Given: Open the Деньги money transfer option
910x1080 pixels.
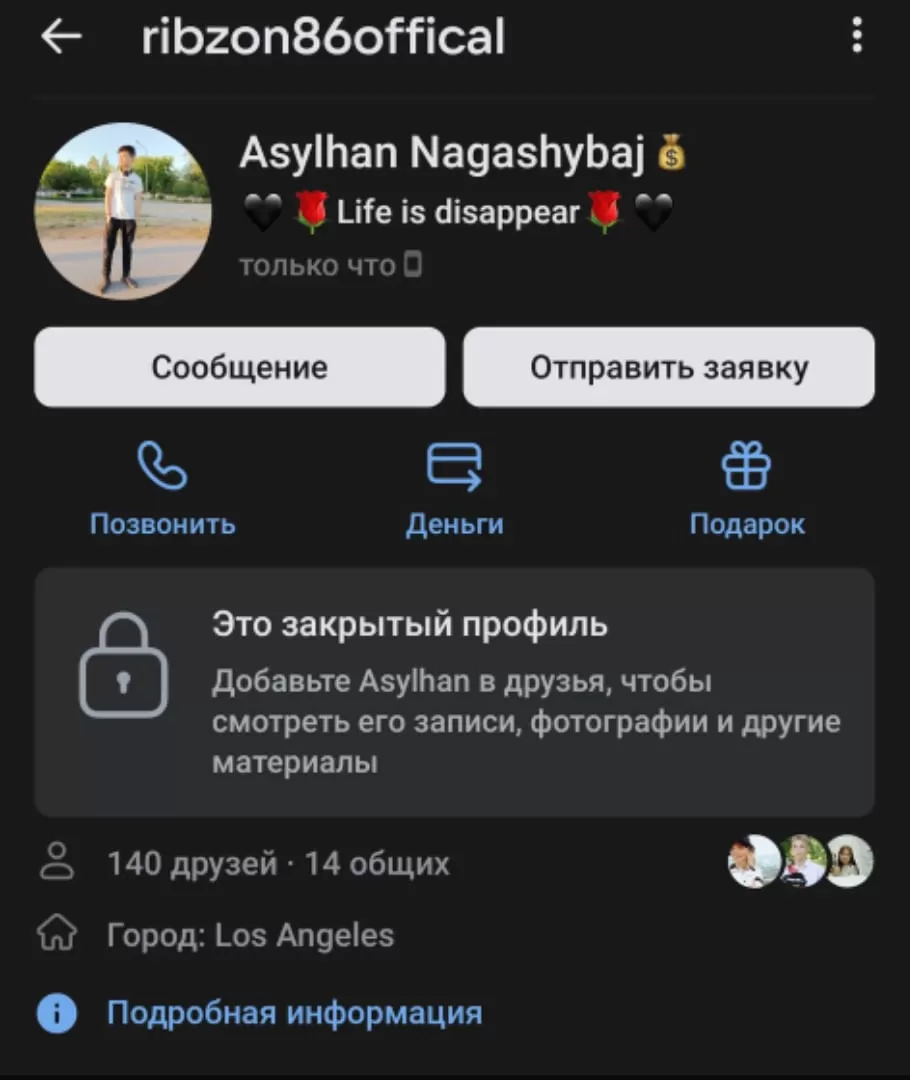Looking at the screenshot, I should [454, 488].
